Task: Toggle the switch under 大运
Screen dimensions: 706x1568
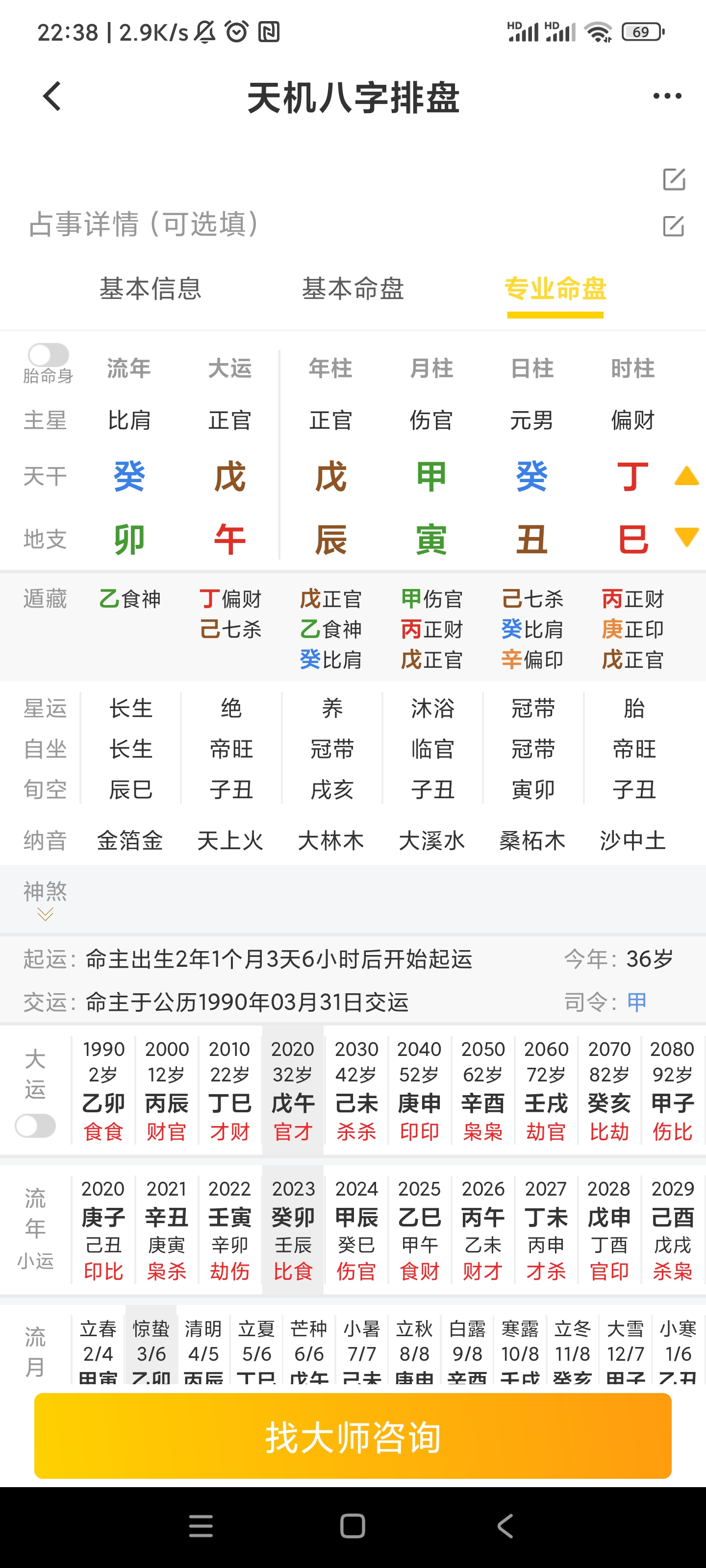Action: tap(35, 1126)
